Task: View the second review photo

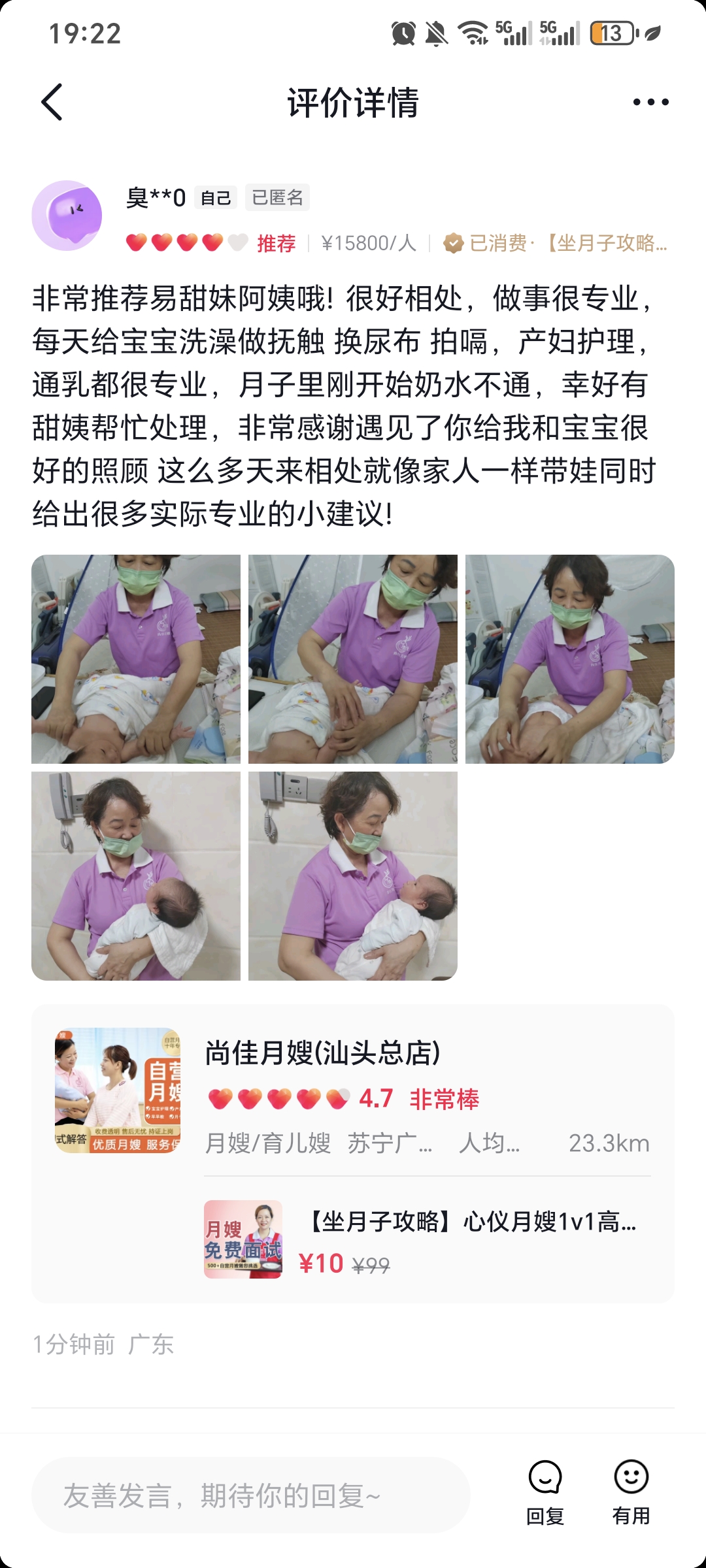Action: point(353,659)
